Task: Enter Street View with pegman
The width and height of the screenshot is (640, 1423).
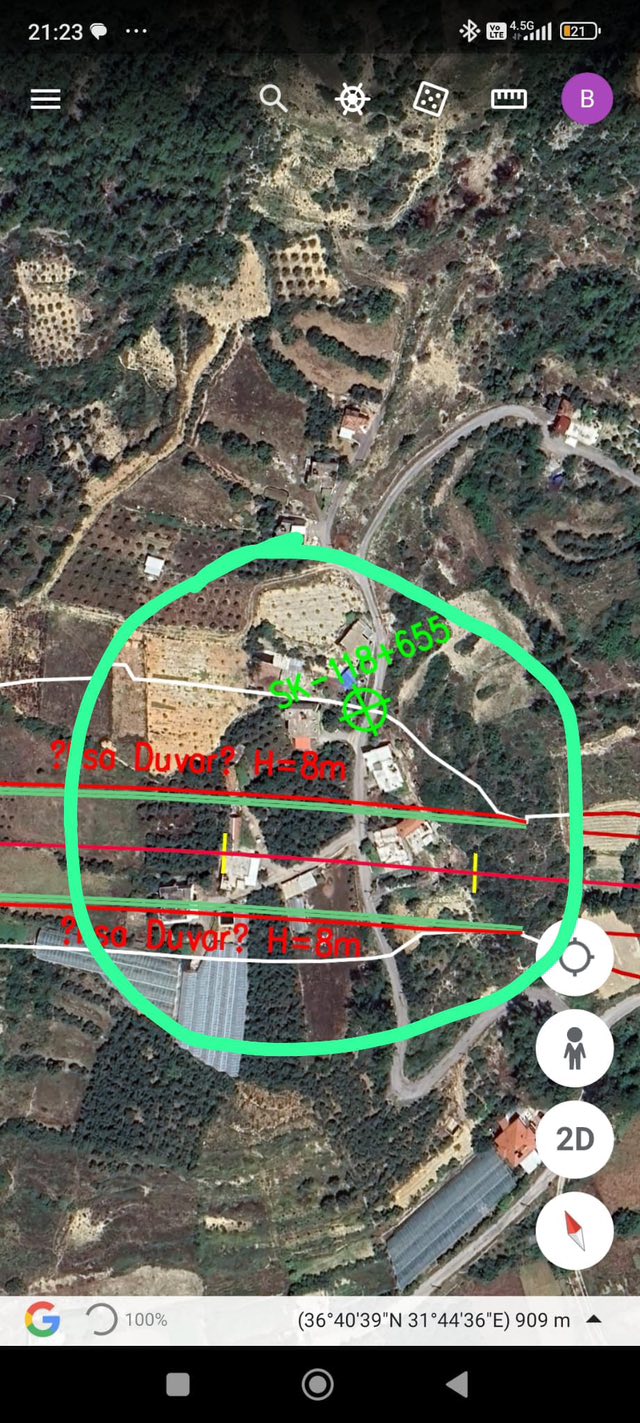Action: click(575, 1049)
